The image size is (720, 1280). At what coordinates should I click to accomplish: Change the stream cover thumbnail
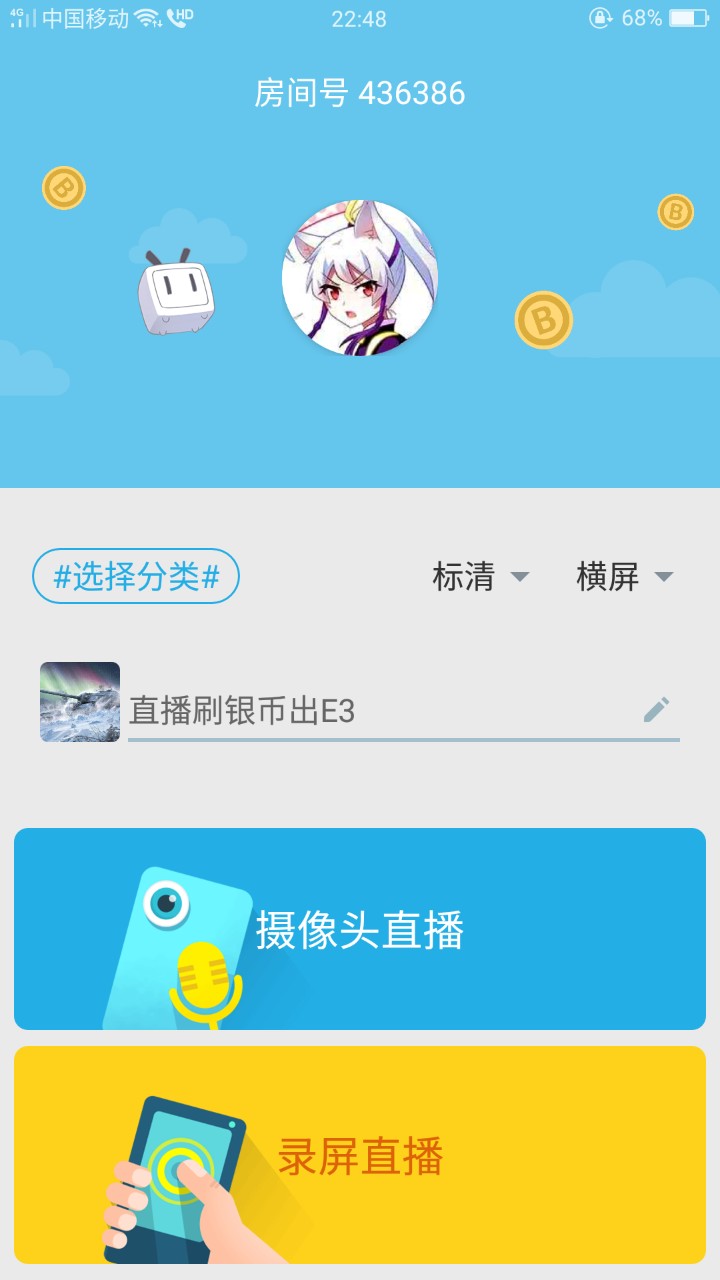(80, 702)
